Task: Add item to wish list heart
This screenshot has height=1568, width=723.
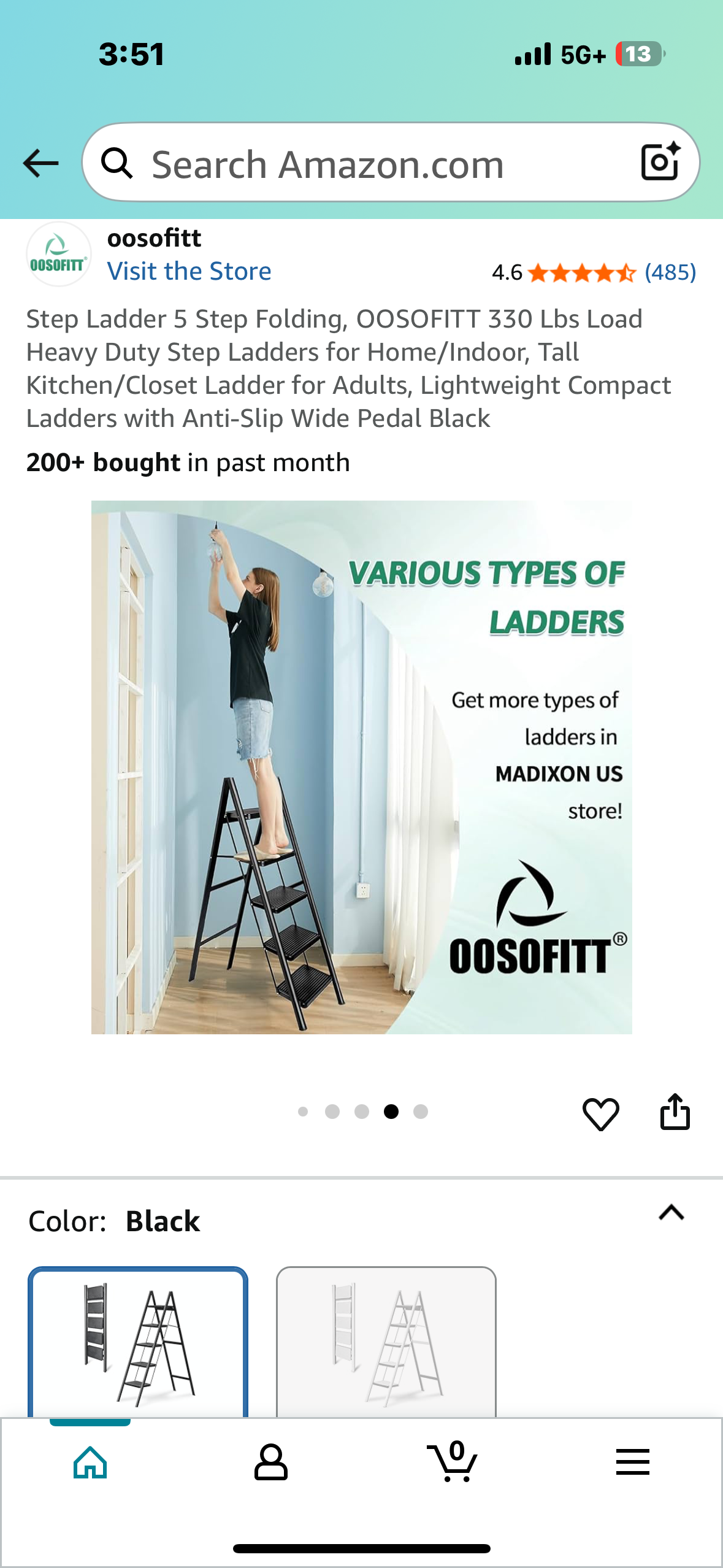Action: point(600,1113)
